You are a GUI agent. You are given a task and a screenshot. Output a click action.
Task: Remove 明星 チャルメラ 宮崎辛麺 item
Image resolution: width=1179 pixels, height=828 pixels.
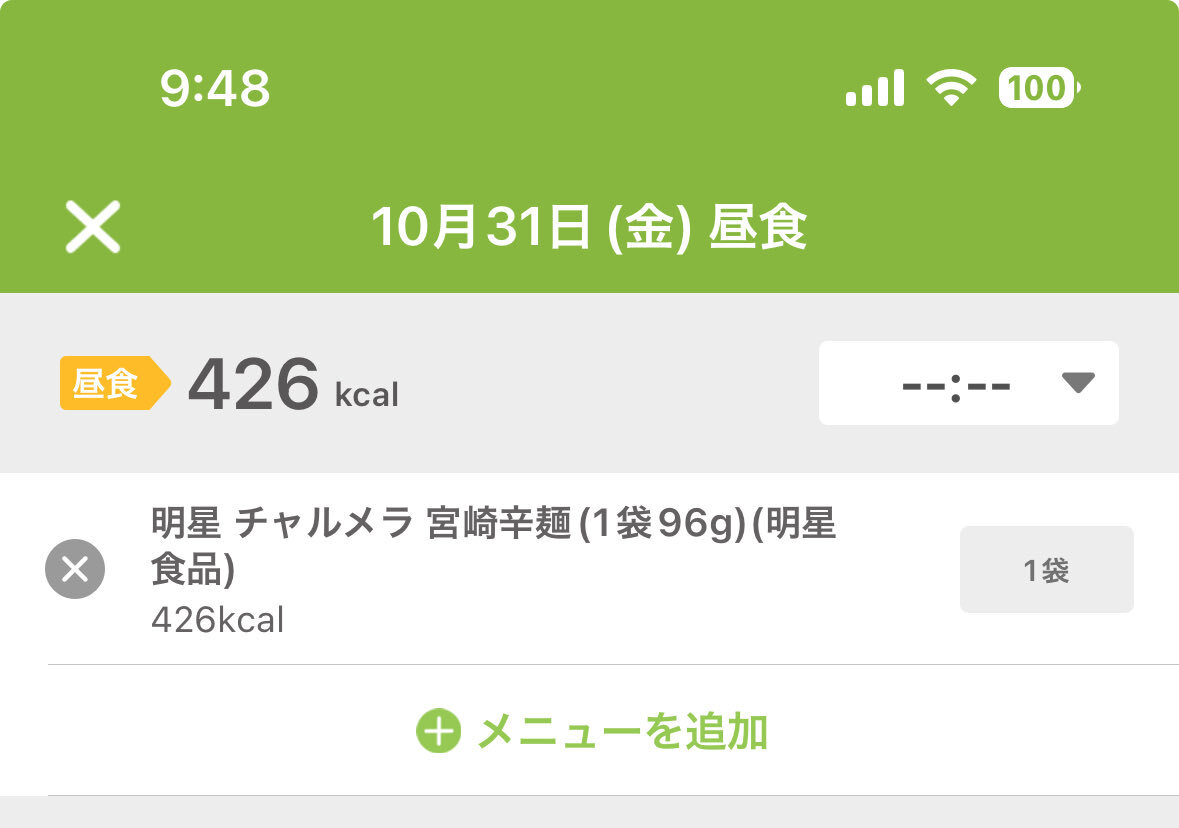[x=75, y=569]
